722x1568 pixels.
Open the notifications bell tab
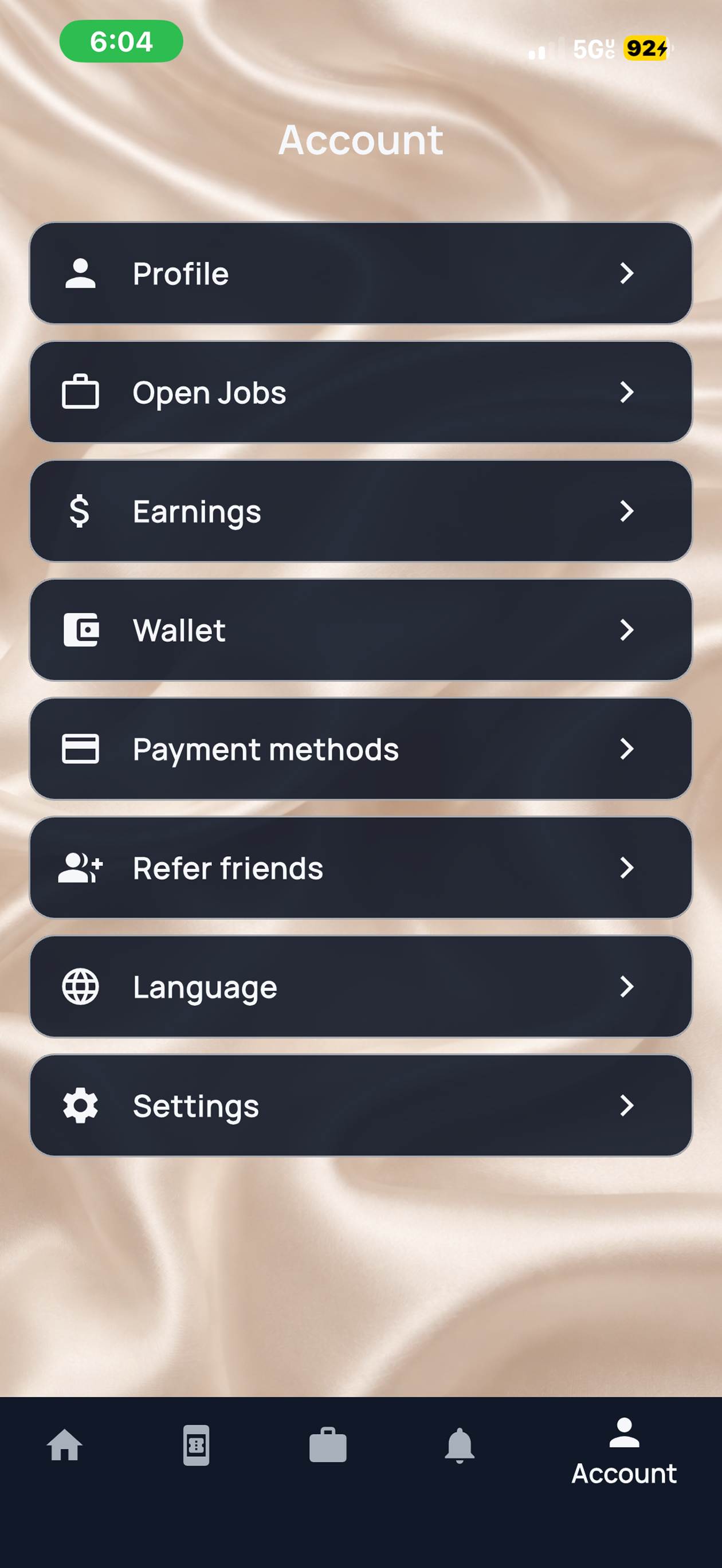[460, 1445]
